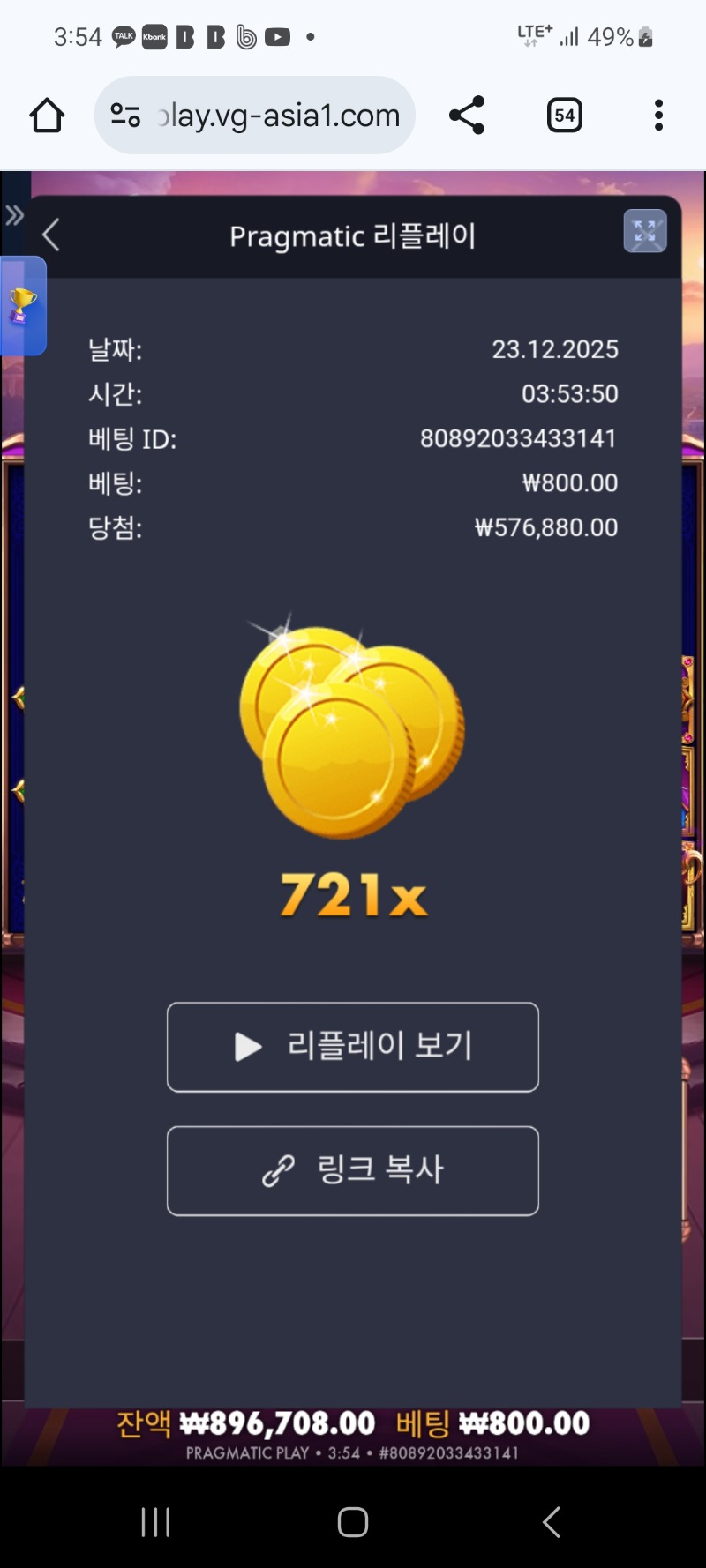Open the trophy side panel

tap(22, 306)
